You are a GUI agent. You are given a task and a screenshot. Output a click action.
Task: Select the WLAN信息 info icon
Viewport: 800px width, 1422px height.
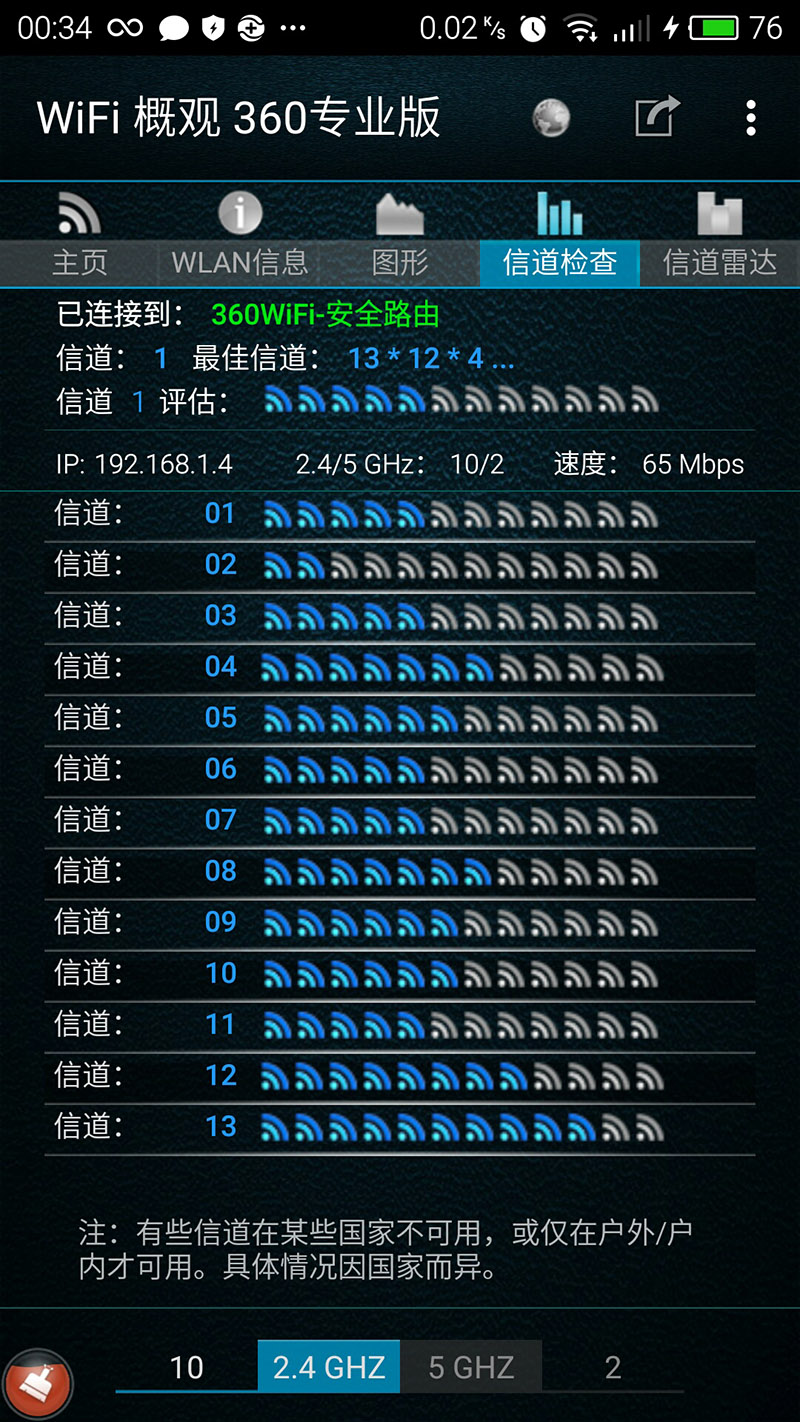tap(239, 213)
